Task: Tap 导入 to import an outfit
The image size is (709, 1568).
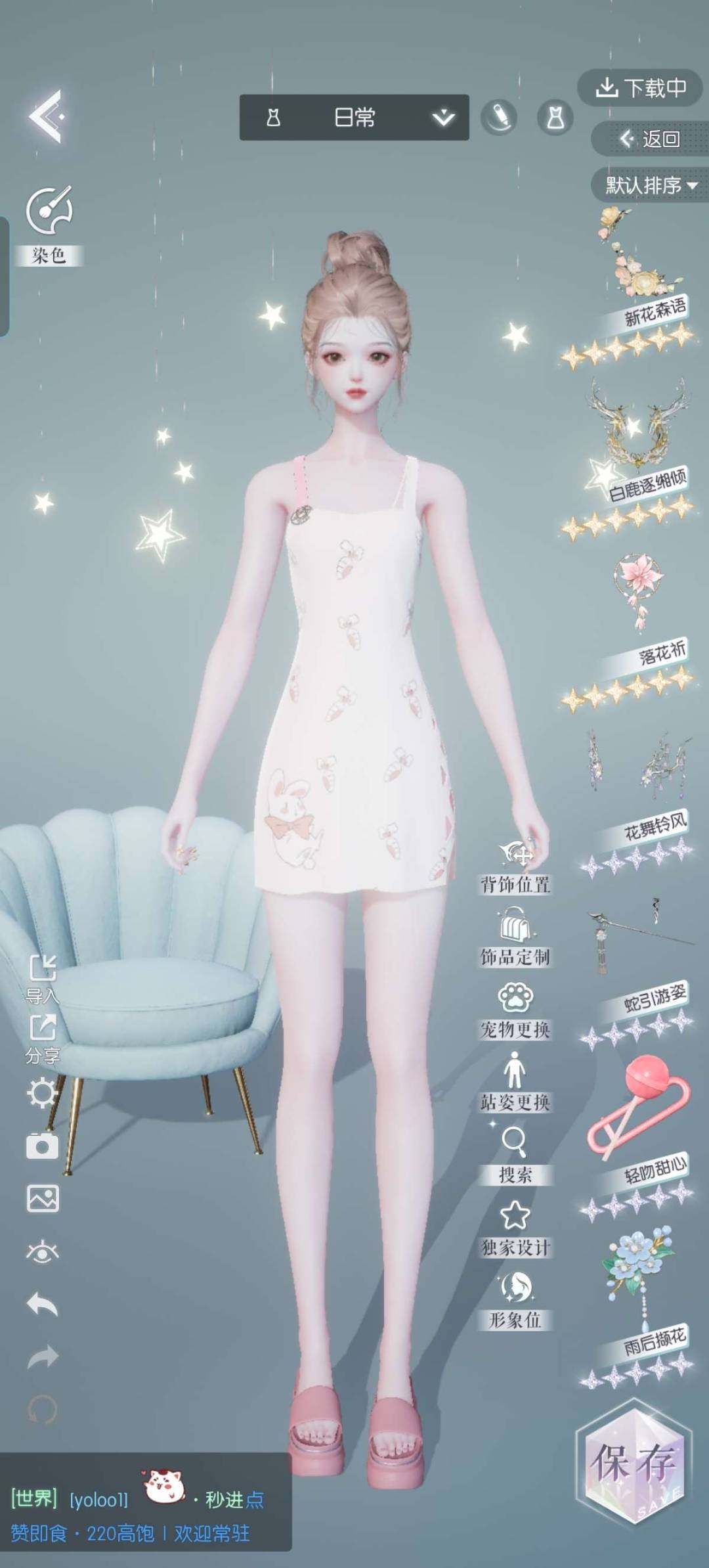Action: (43, 979)
